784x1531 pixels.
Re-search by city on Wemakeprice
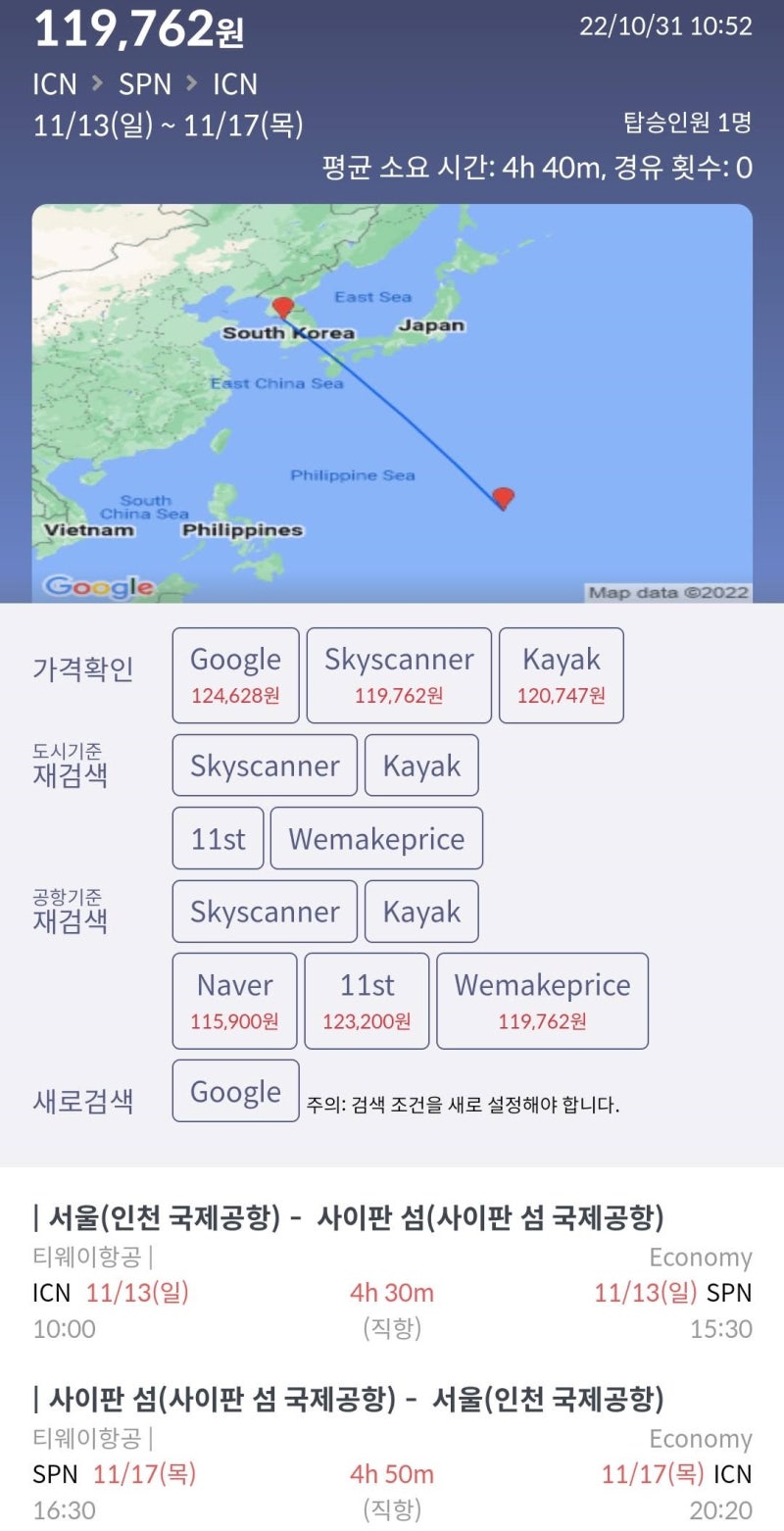[376, 838]
